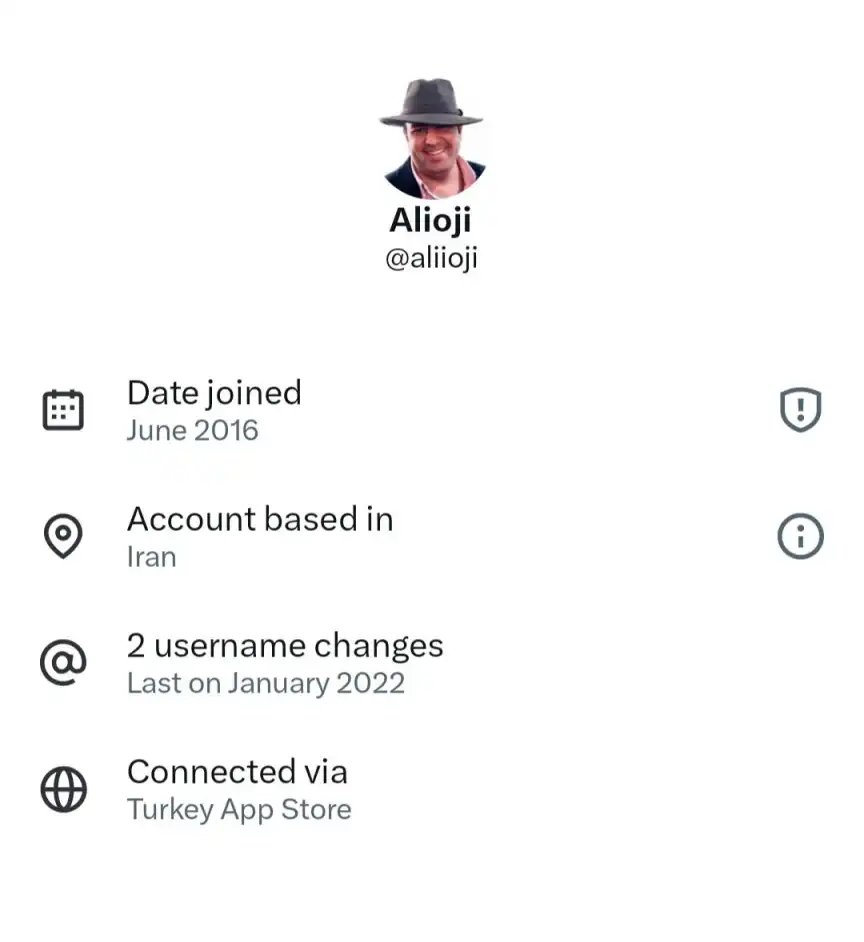Click the calendar icon beside Date joined
This screenshot has width=864, height=942.
coord(63,409)
